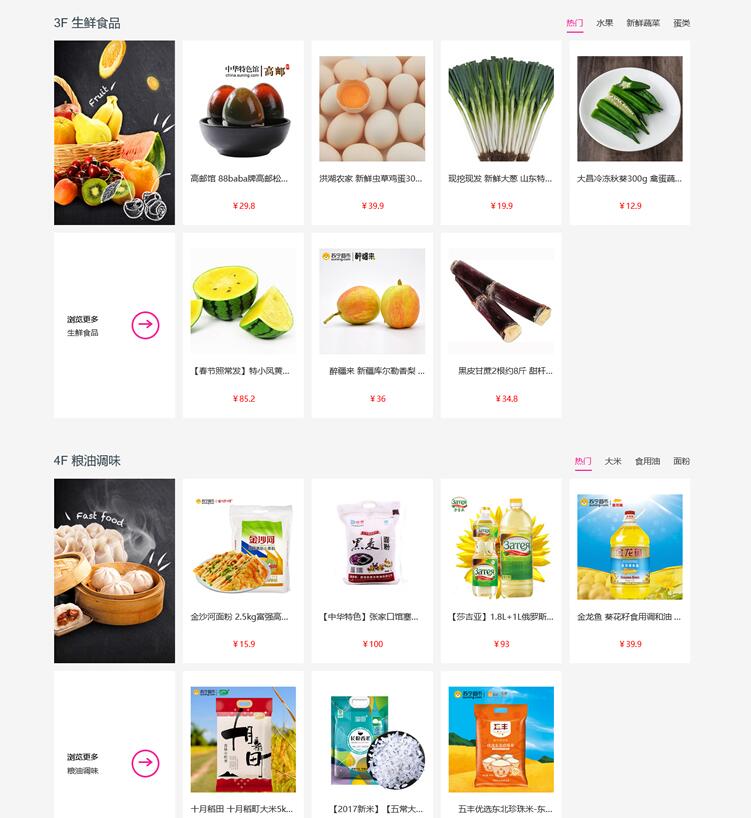Open the 新鲜蔬菜 category tab
The image size is (751, 818).
click(x=645, y=22)
